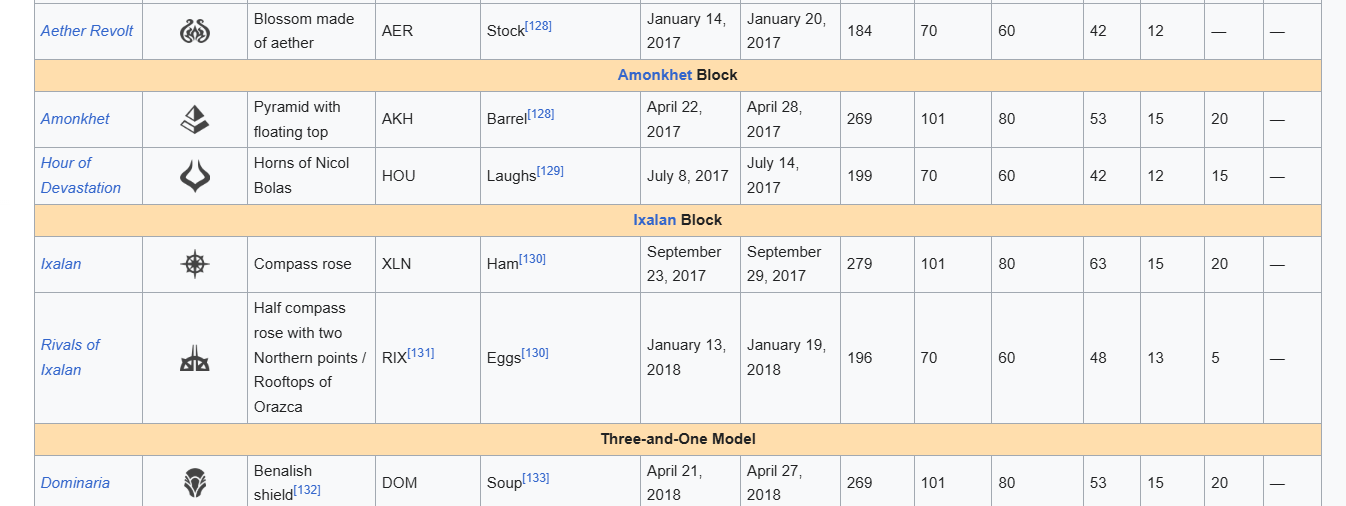Open citation 133 next to Soup
Screen dimensions: 1346x506
tap(536, 478)
